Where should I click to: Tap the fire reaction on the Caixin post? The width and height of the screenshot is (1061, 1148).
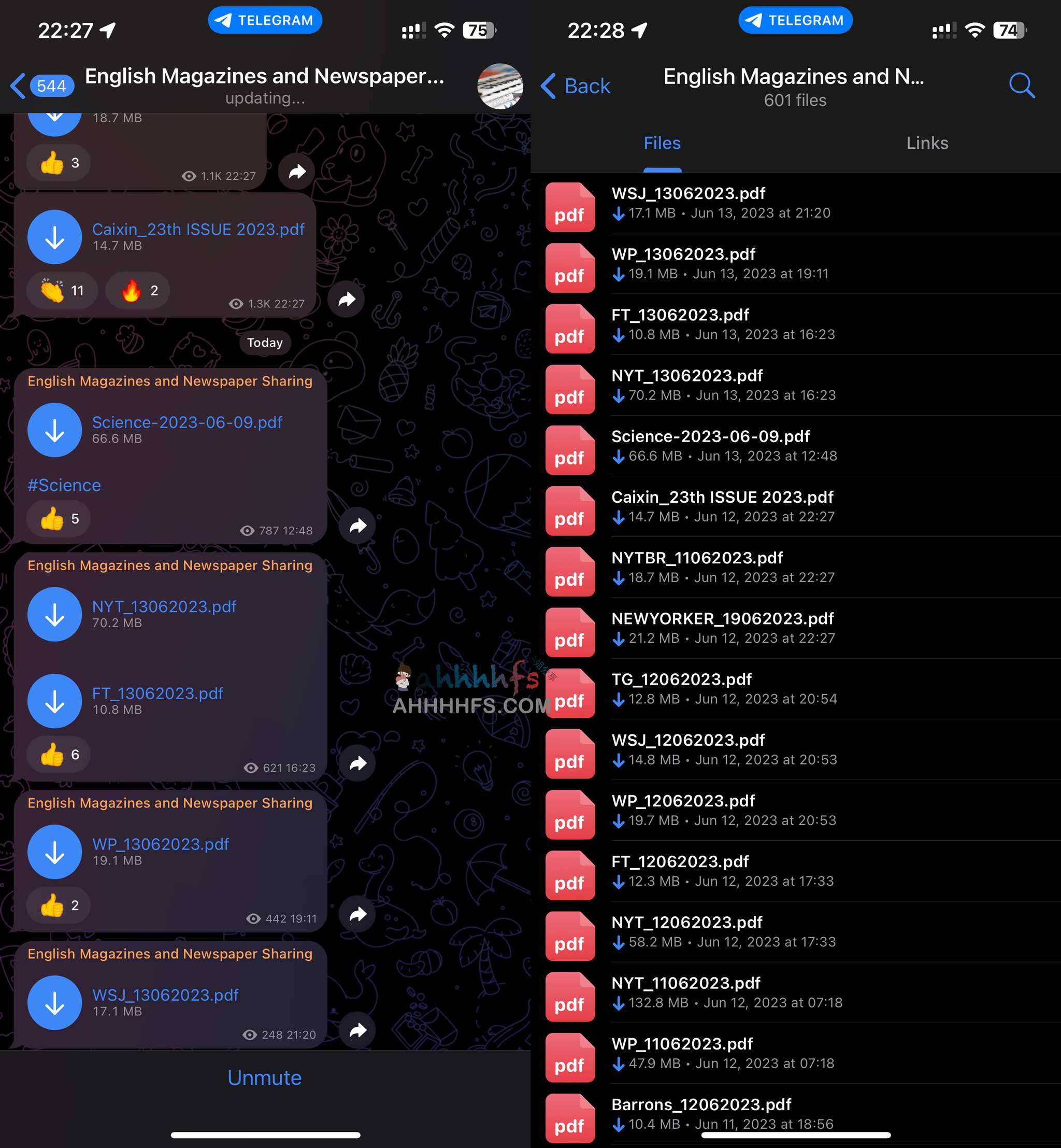click(x=138, y=291)
